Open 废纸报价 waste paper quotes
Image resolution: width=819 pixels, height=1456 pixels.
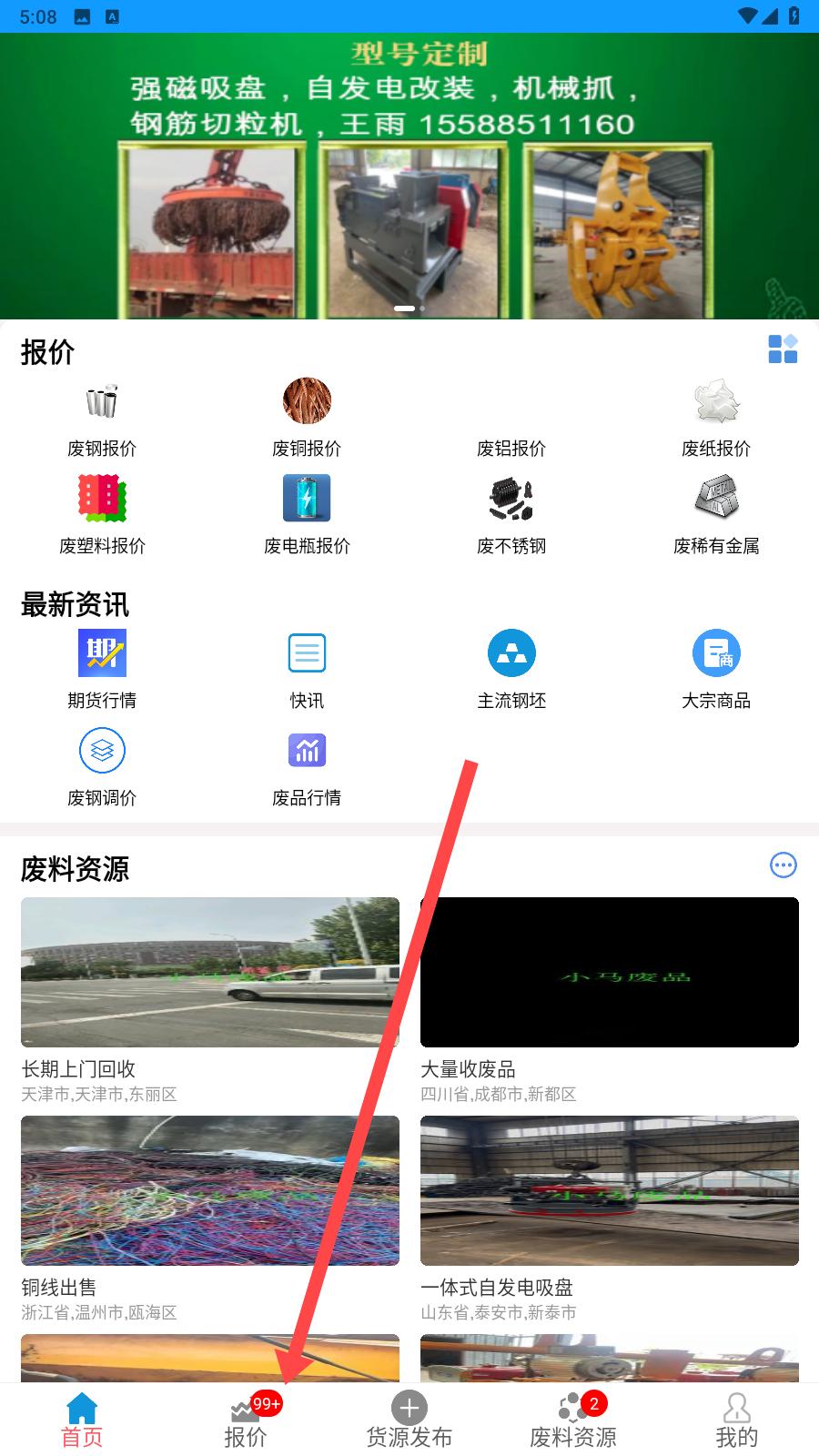point(716,417)
